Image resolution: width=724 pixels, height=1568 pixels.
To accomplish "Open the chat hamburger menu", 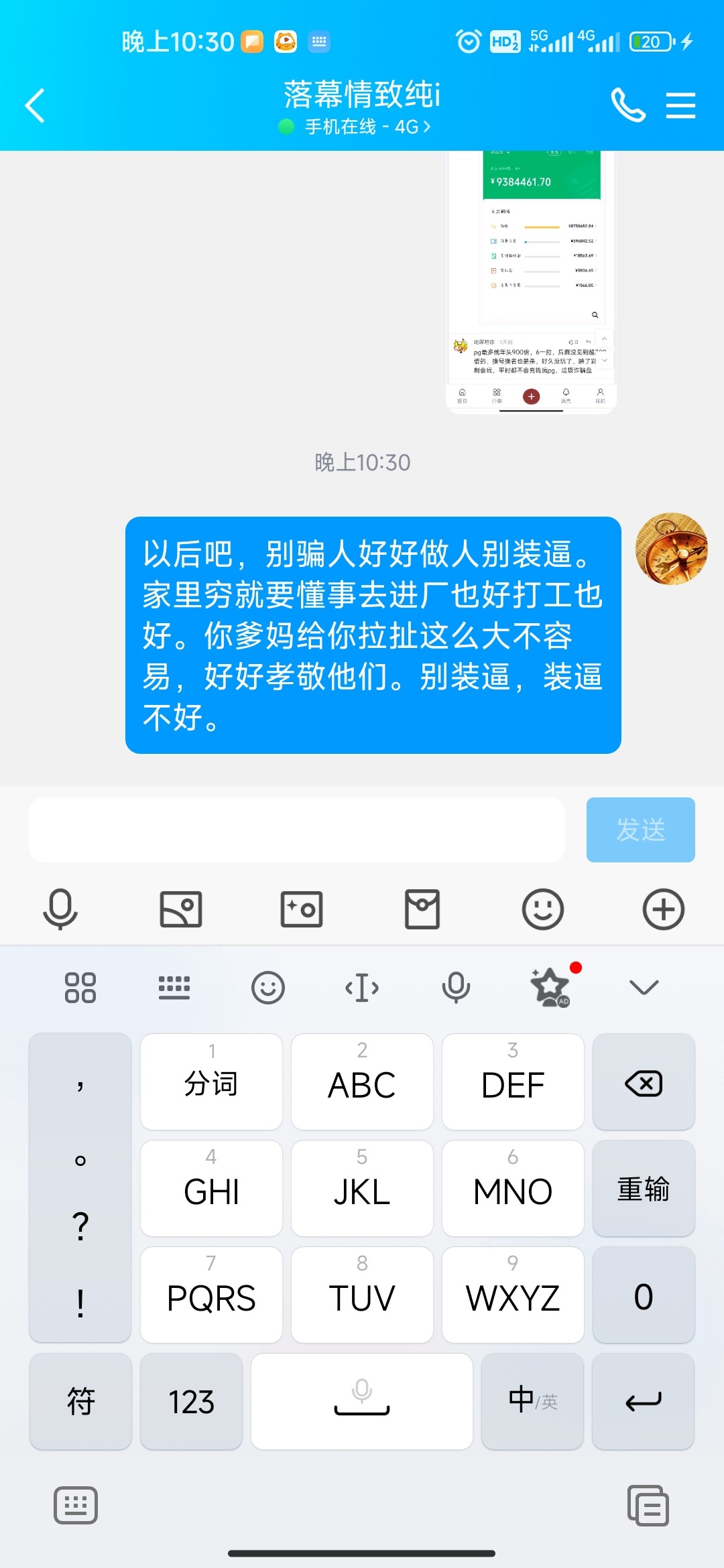I will pyautogui.click(x=681, y=105).
